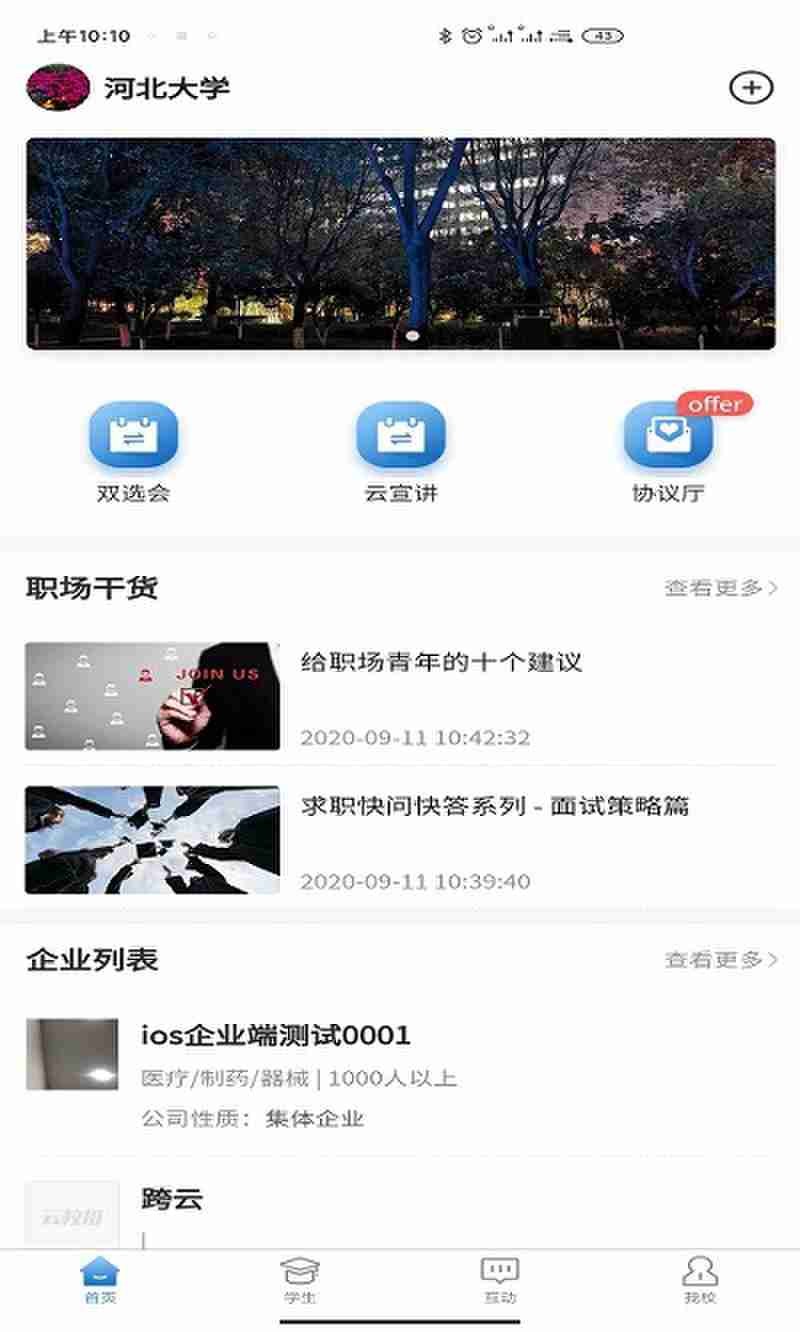This screenshot has width=800, height=1332.
Task: Switch to the 学生 tab
Action: [300, 1280]
